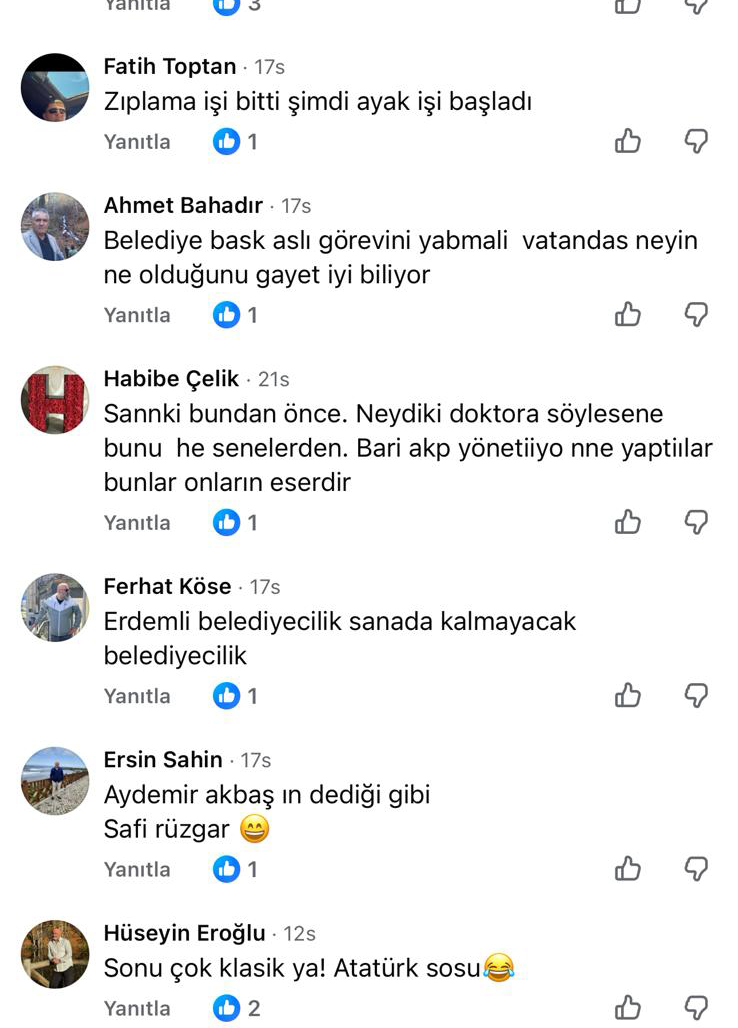Give thumbs up to Ahmet Bahadır's comment
The image size is (738, 1028).
pos(628,315)
